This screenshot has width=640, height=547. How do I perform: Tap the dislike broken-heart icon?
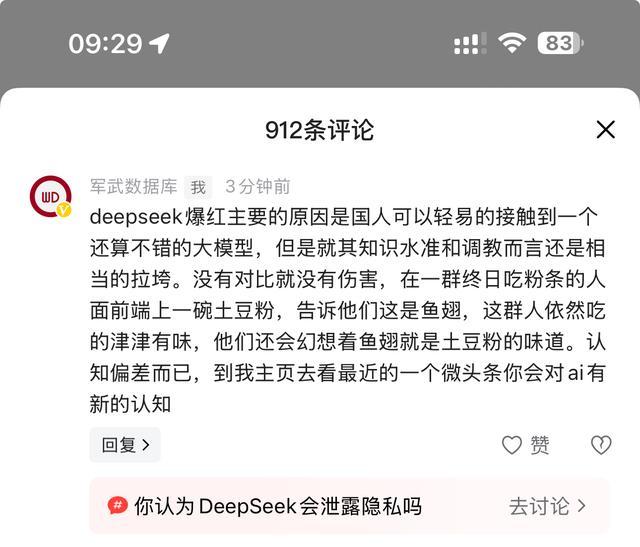(600, 445)
